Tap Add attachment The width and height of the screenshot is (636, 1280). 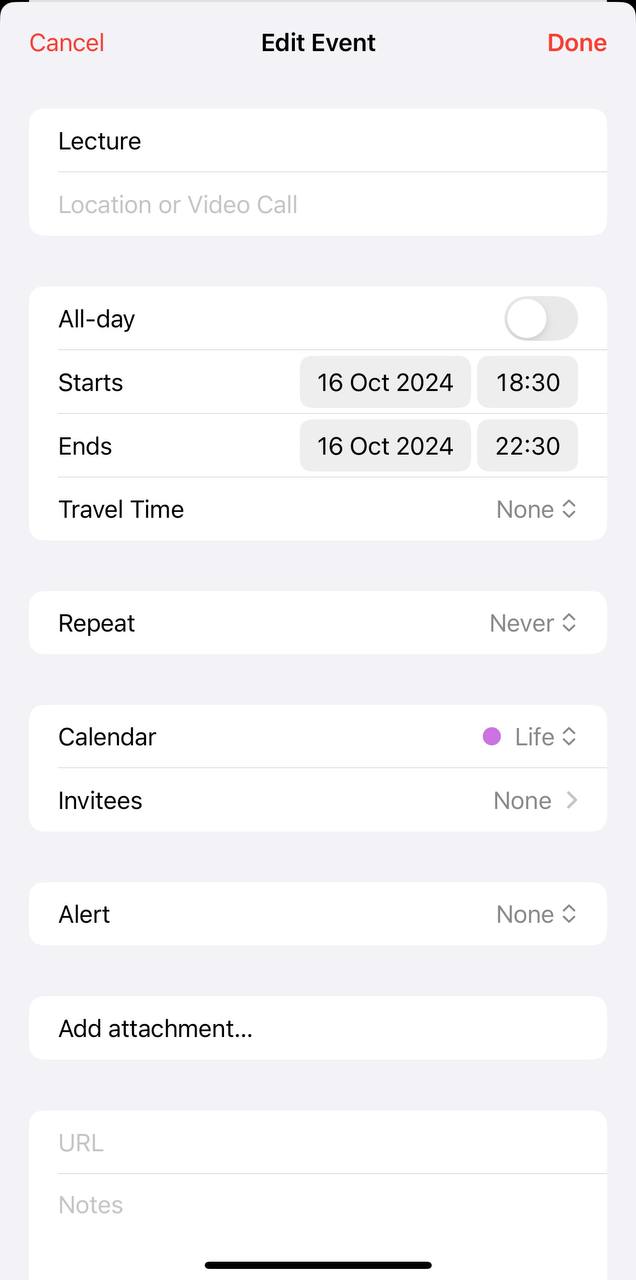pos(317,1028)
